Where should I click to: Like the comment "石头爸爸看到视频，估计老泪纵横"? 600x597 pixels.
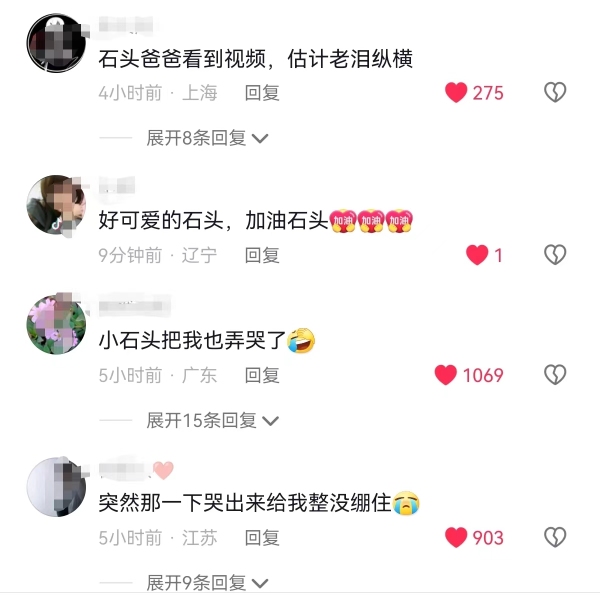[457, 93]
